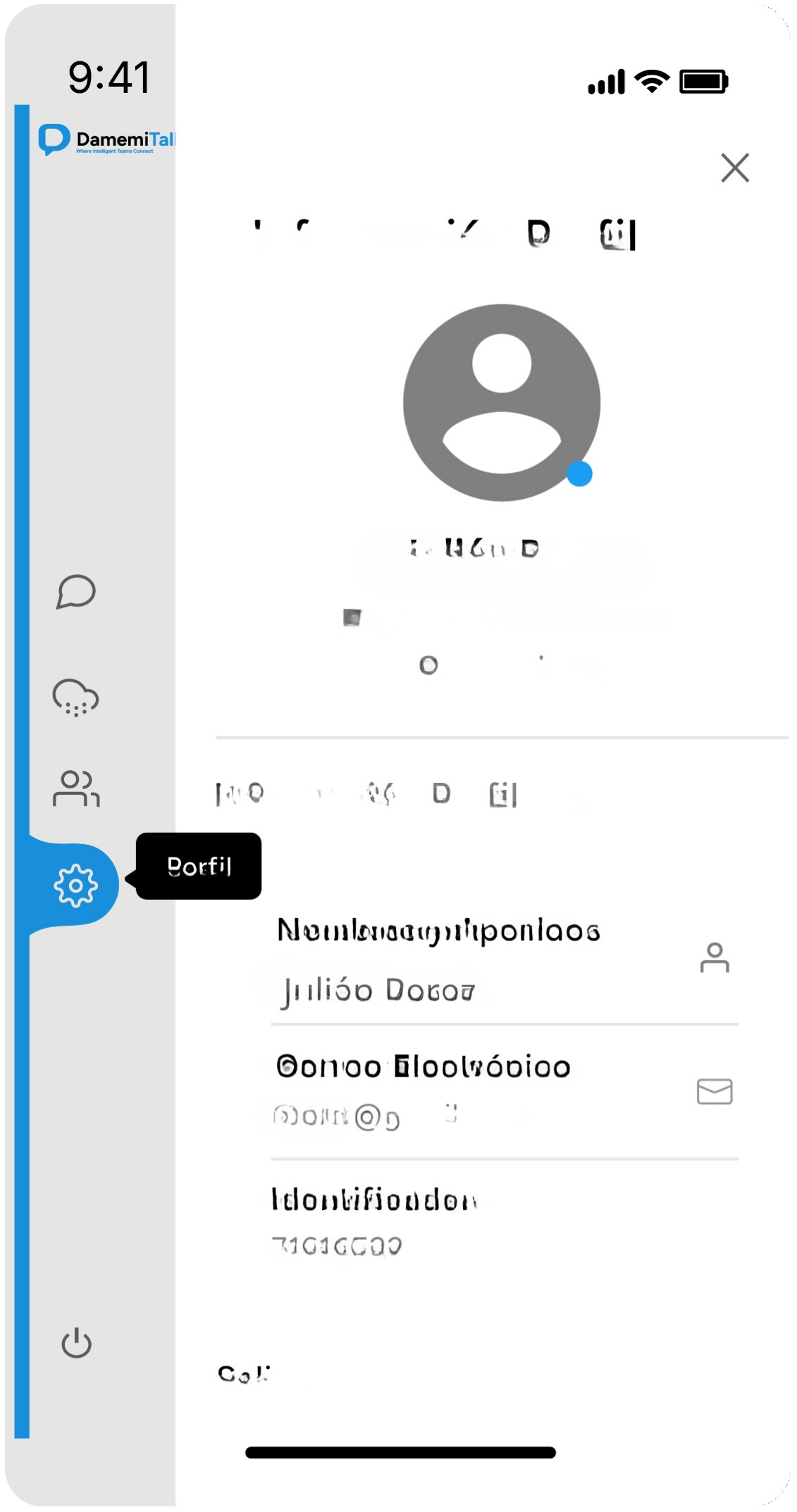Open the chat section in sidebar
The height and width of the screenshot is (1512, 797).
76,591
